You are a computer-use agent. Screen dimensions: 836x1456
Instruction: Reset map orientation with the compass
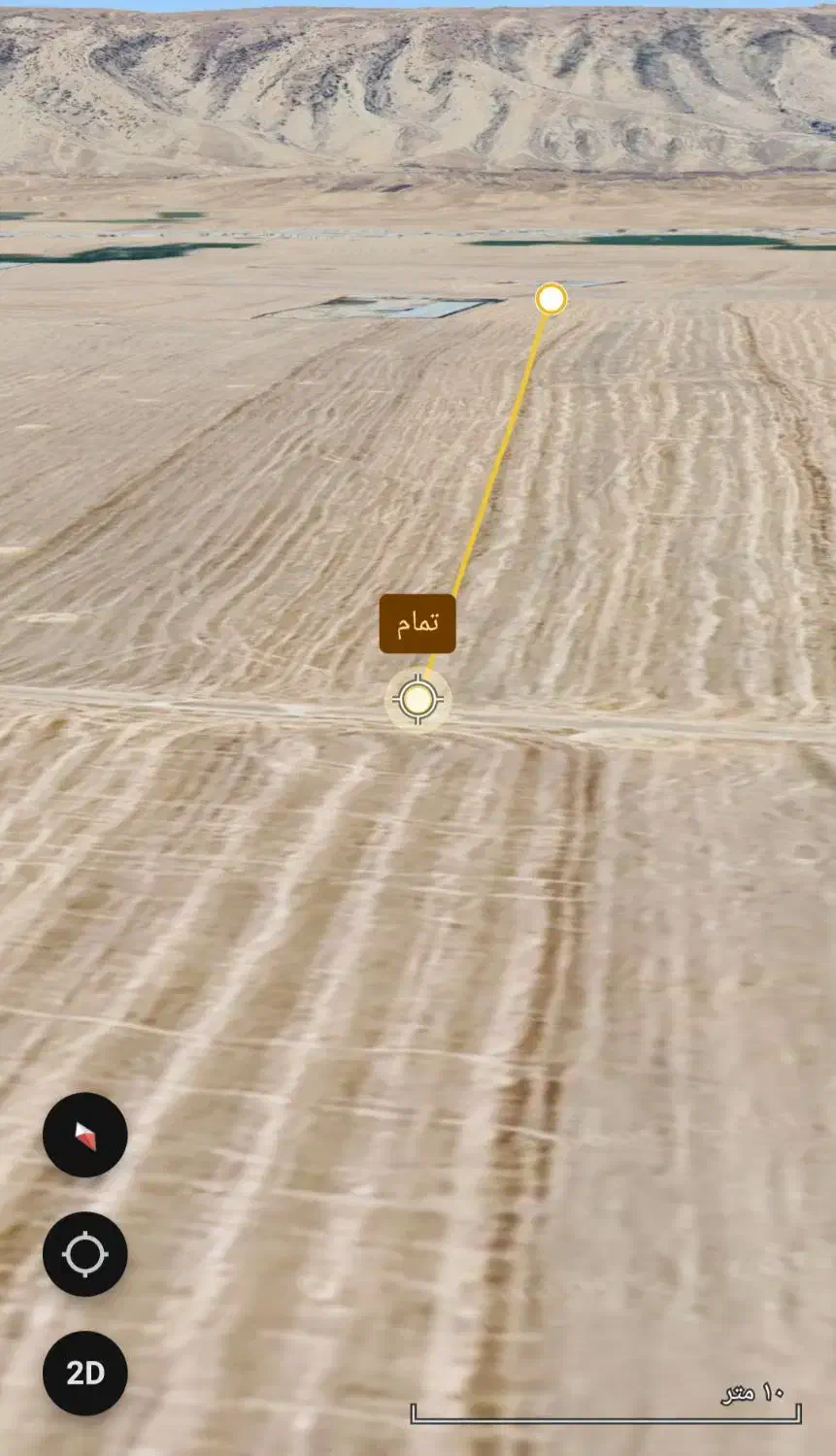click(85, 1135)
